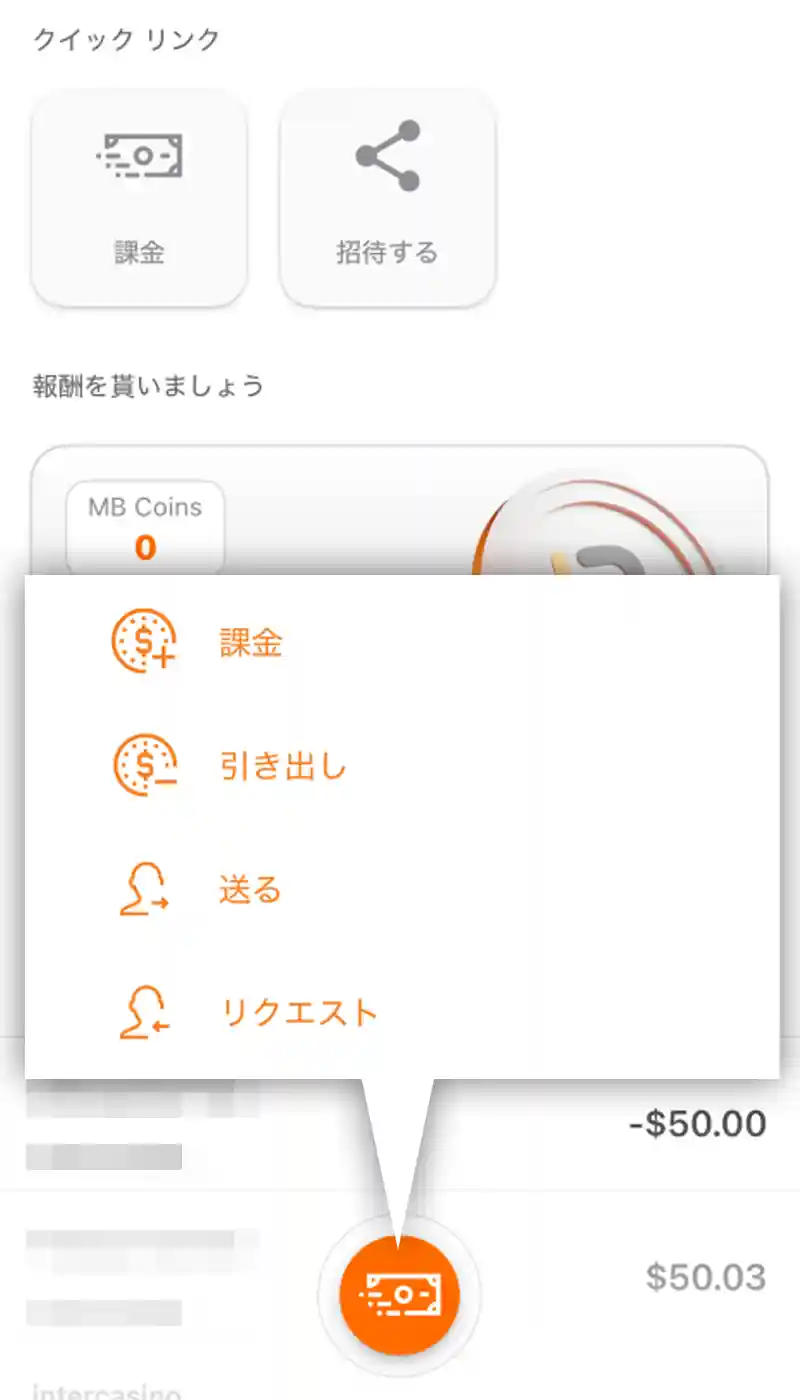Screen dimensions: 800x1400
Task: Select リクエスト in the action menu
Action: (295, 1011)
